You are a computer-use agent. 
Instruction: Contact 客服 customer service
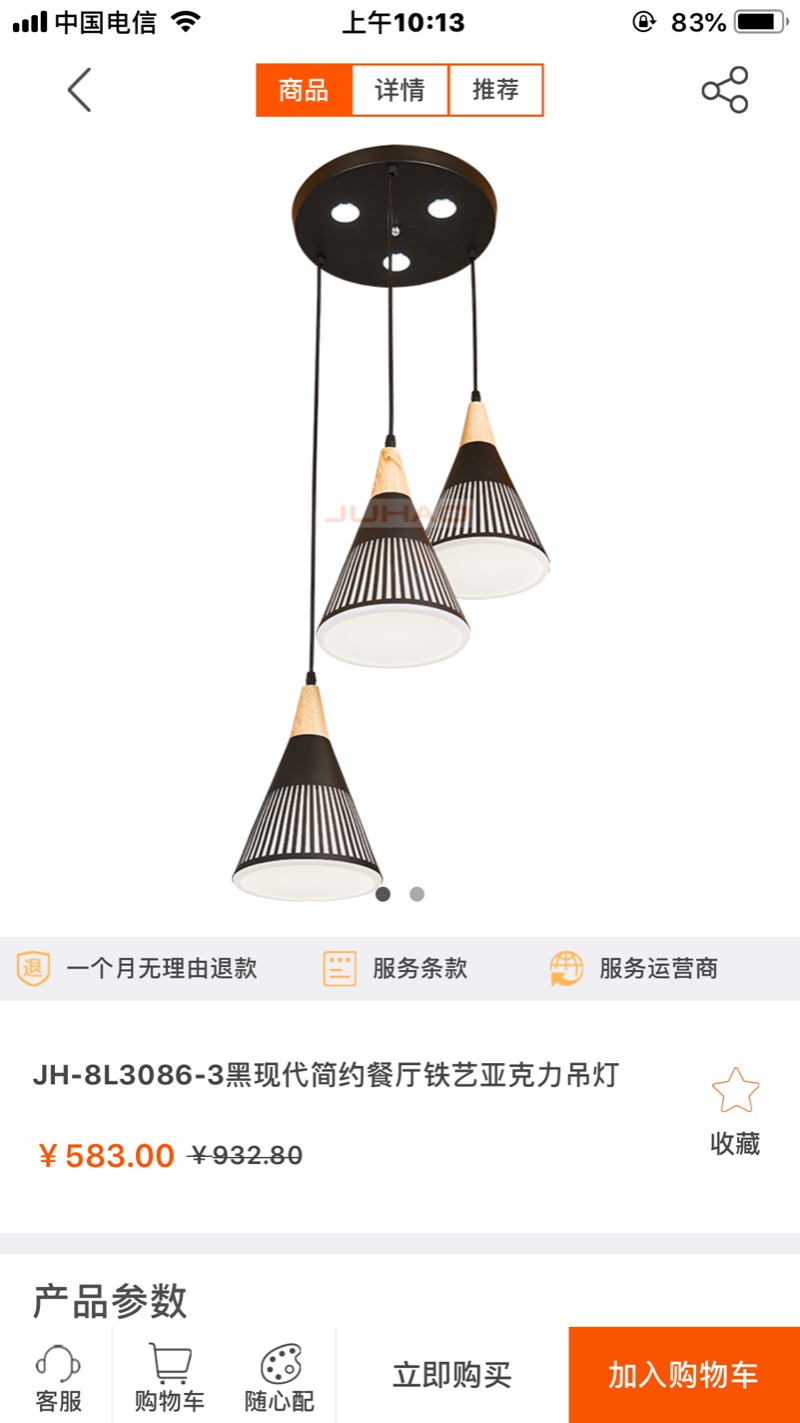point(58,1378)
